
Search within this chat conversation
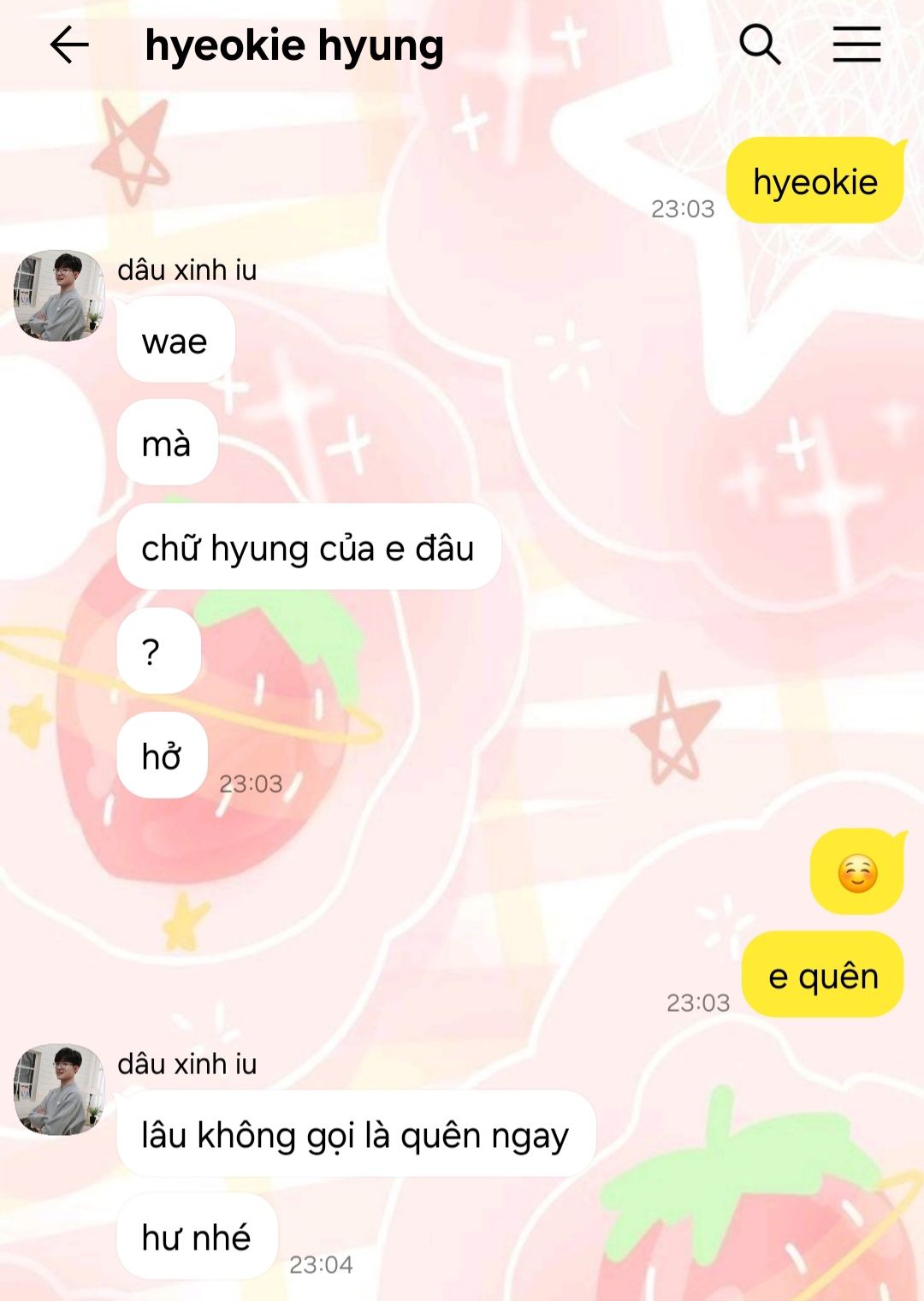coord(760,45)
